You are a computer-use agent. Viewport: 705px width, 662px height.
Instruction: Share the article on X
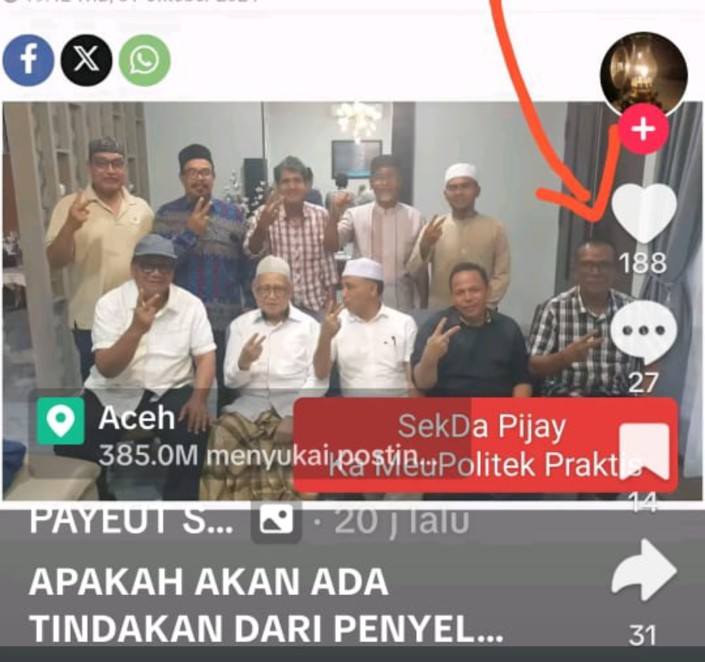[x=86, y=60]
